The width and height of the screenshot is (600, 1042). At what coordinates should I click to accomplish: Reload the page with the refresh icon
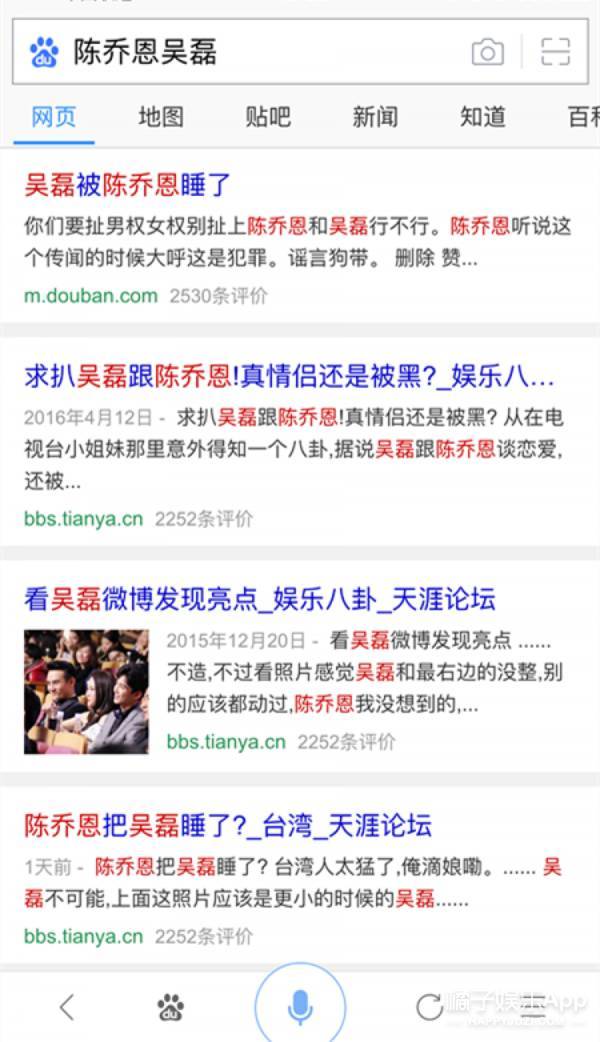tap(429, 1007)
